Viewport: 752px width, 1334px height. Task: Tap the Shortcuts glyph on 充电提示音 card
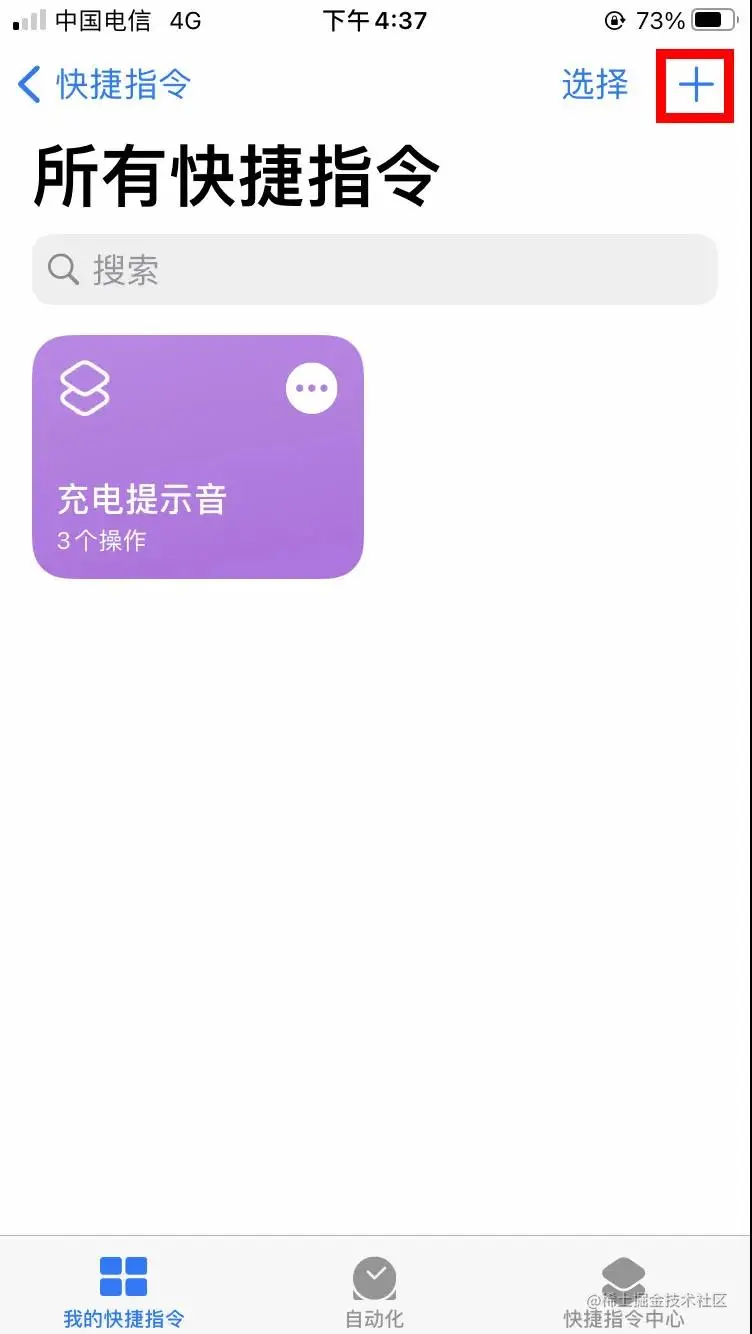click(x=85, y=388)
